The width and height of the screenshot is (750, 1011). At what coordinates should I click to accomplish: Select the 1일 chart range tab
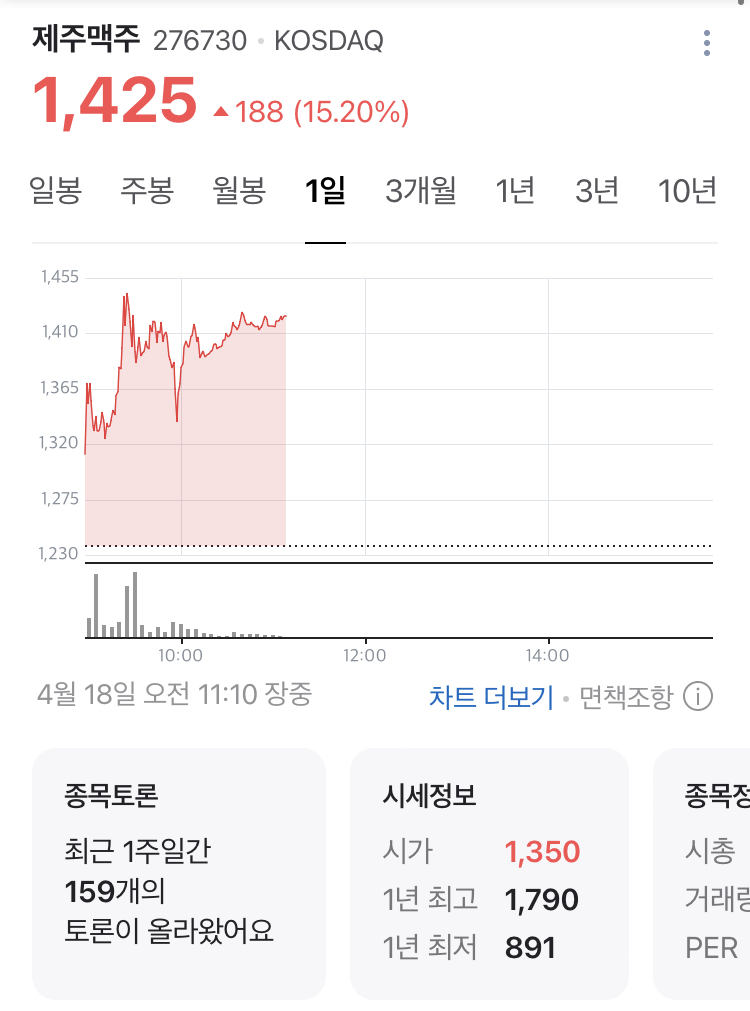point(325,190)
